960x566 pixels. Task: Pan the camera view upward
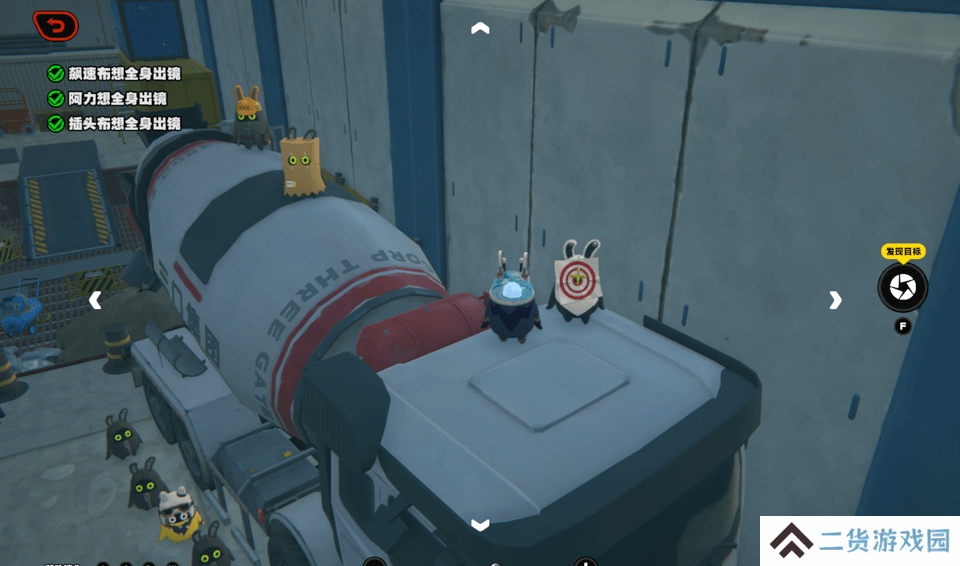pyautogui.click(x=480, y=29)
